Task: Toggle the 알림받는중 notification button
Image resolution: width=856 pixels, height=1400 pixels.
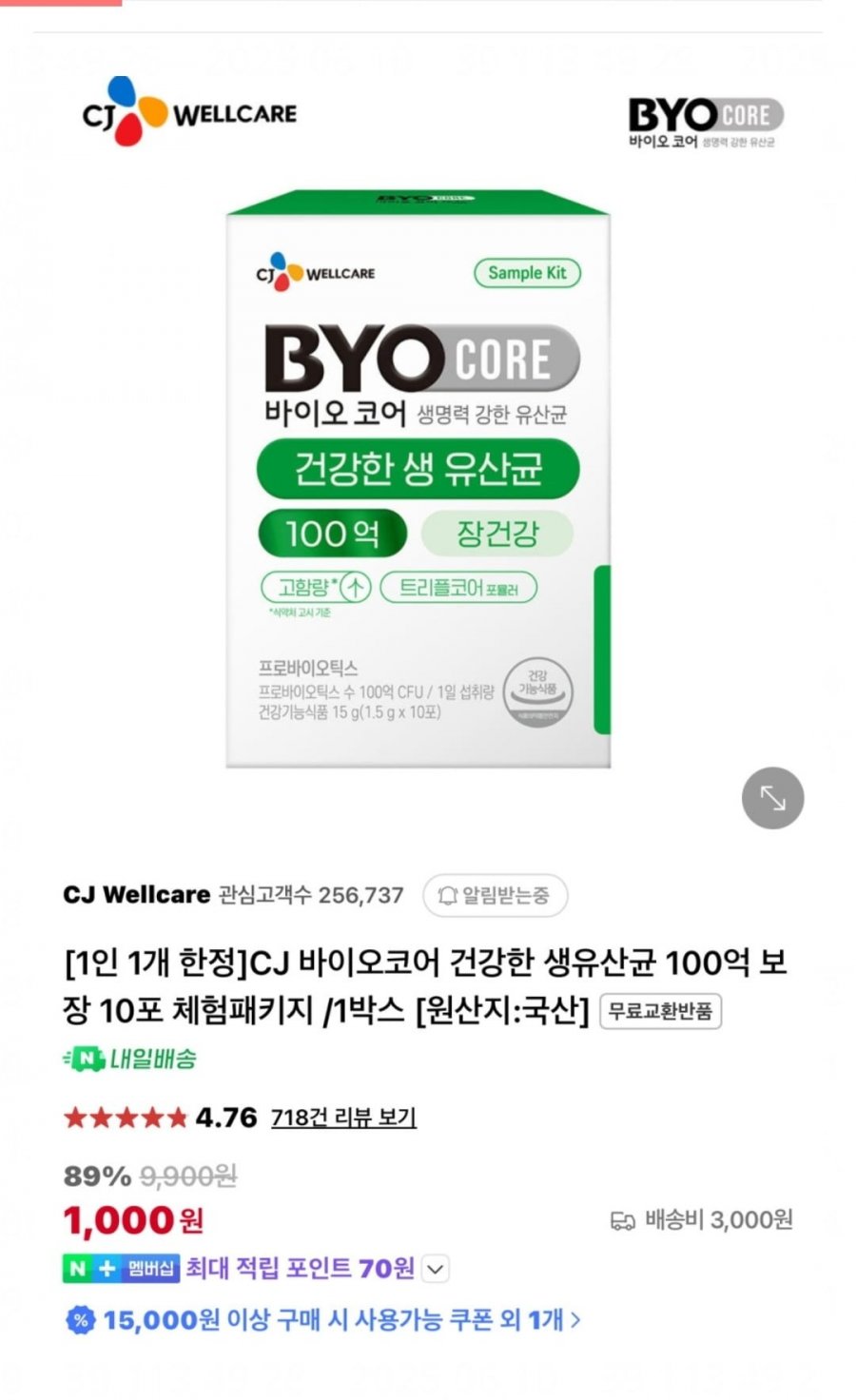Action: point(495,895)
